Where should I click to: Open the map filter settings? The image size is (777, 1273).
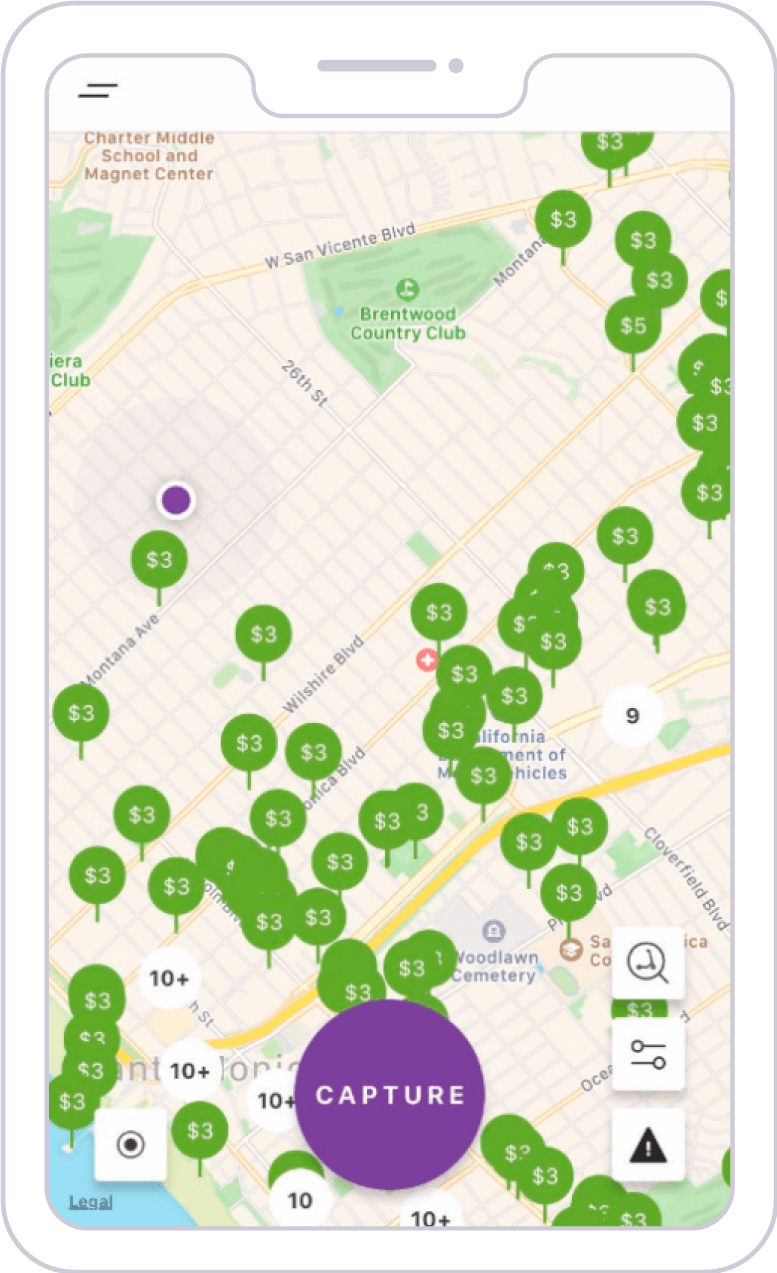(x=648, y=1054)
